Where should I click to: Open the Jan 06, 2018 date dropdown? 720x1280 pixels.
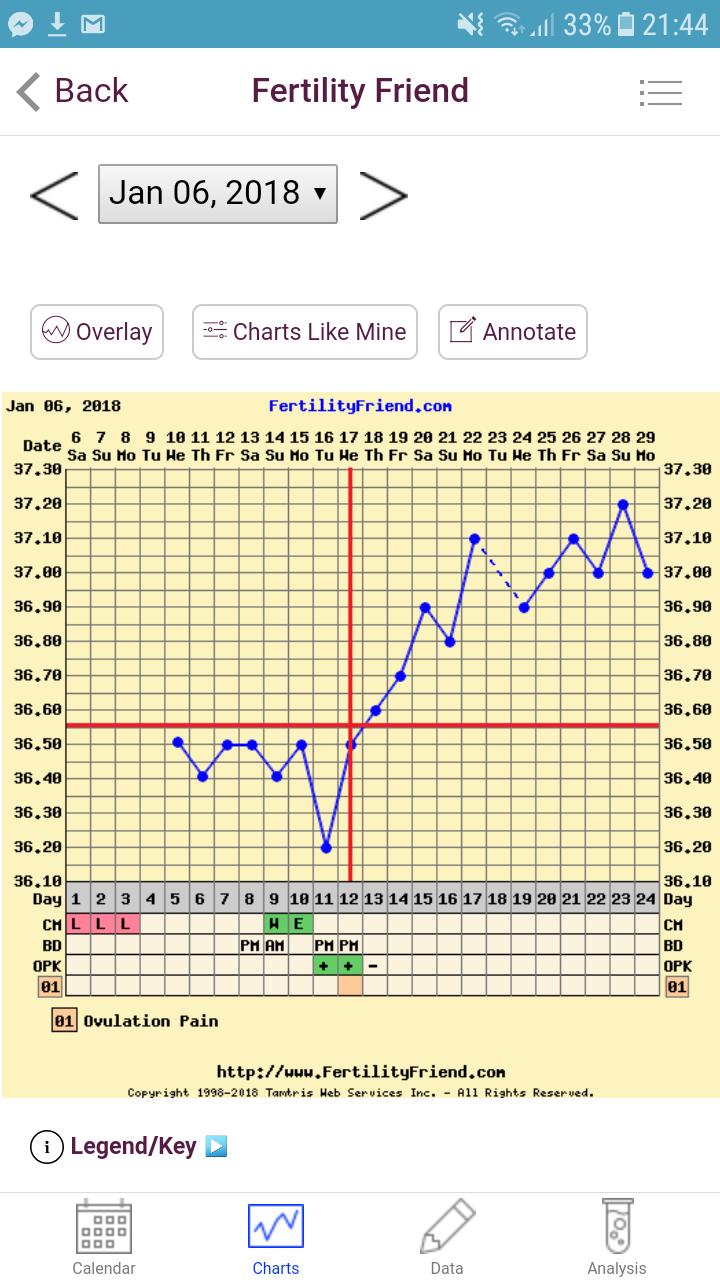pos(218,193)
